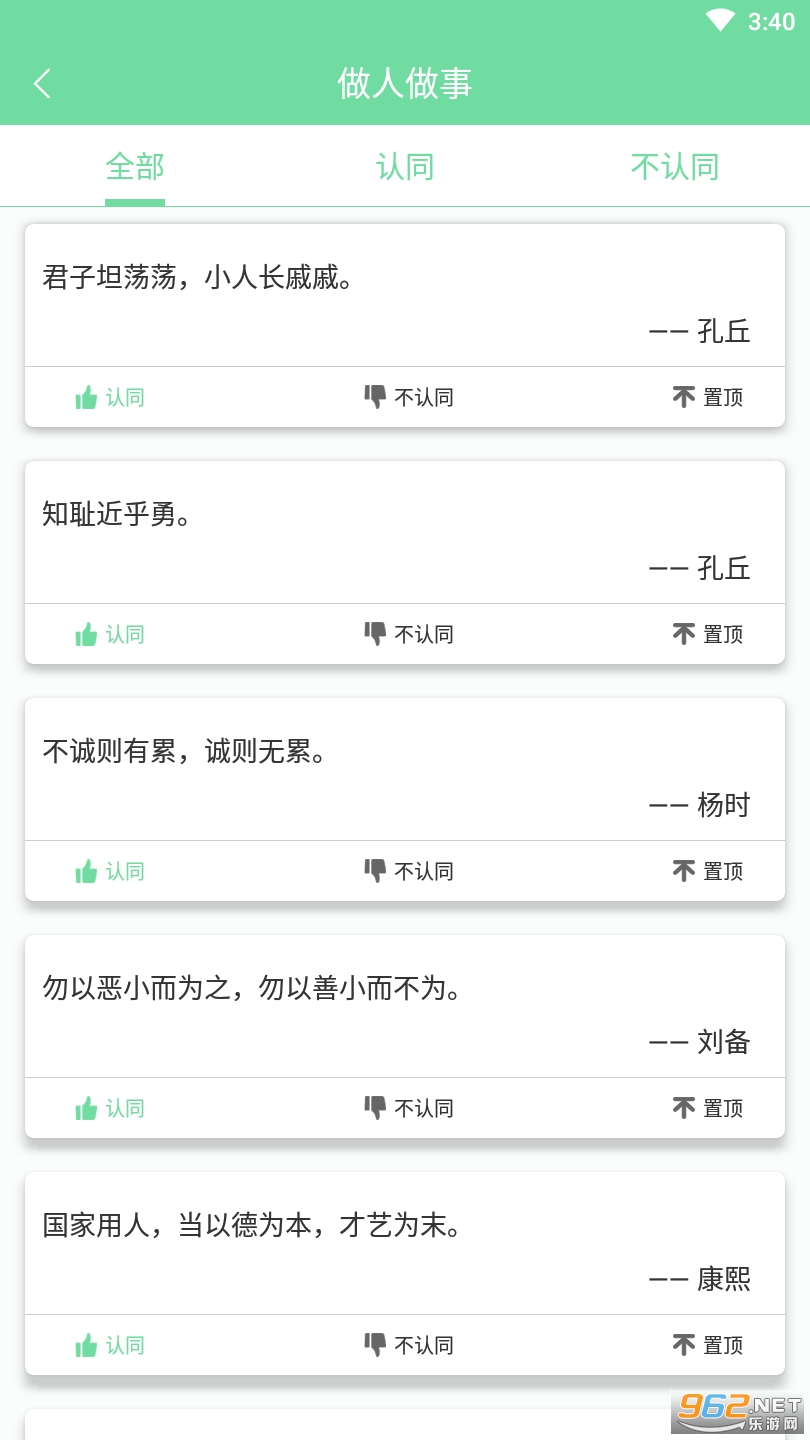Switch to the 认同 tab
Screen dimensions: 810x1440
tap(405, 166)
